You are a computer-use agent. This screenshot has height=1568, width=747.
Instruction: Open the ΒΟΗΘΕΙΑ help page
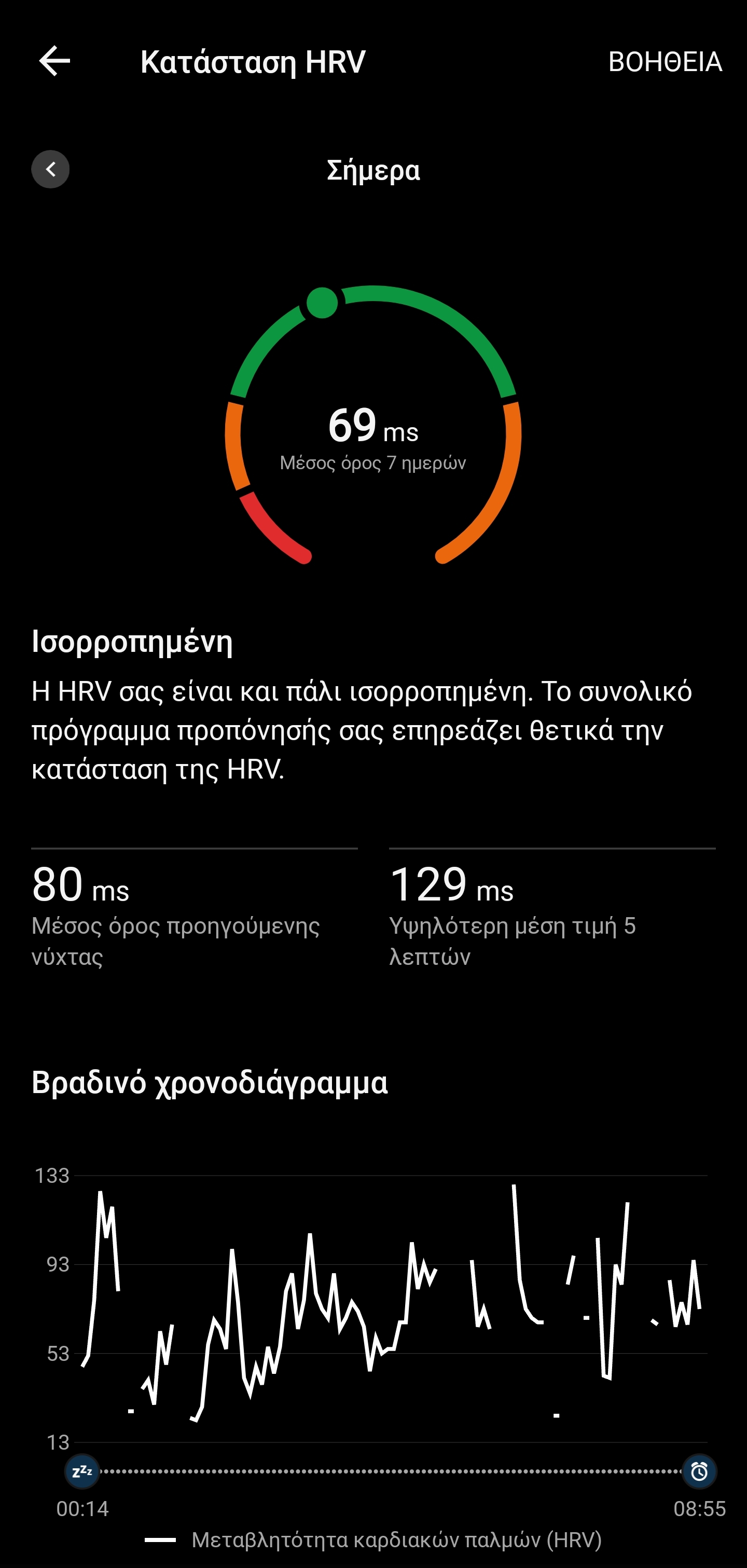[x=665, y=62]
